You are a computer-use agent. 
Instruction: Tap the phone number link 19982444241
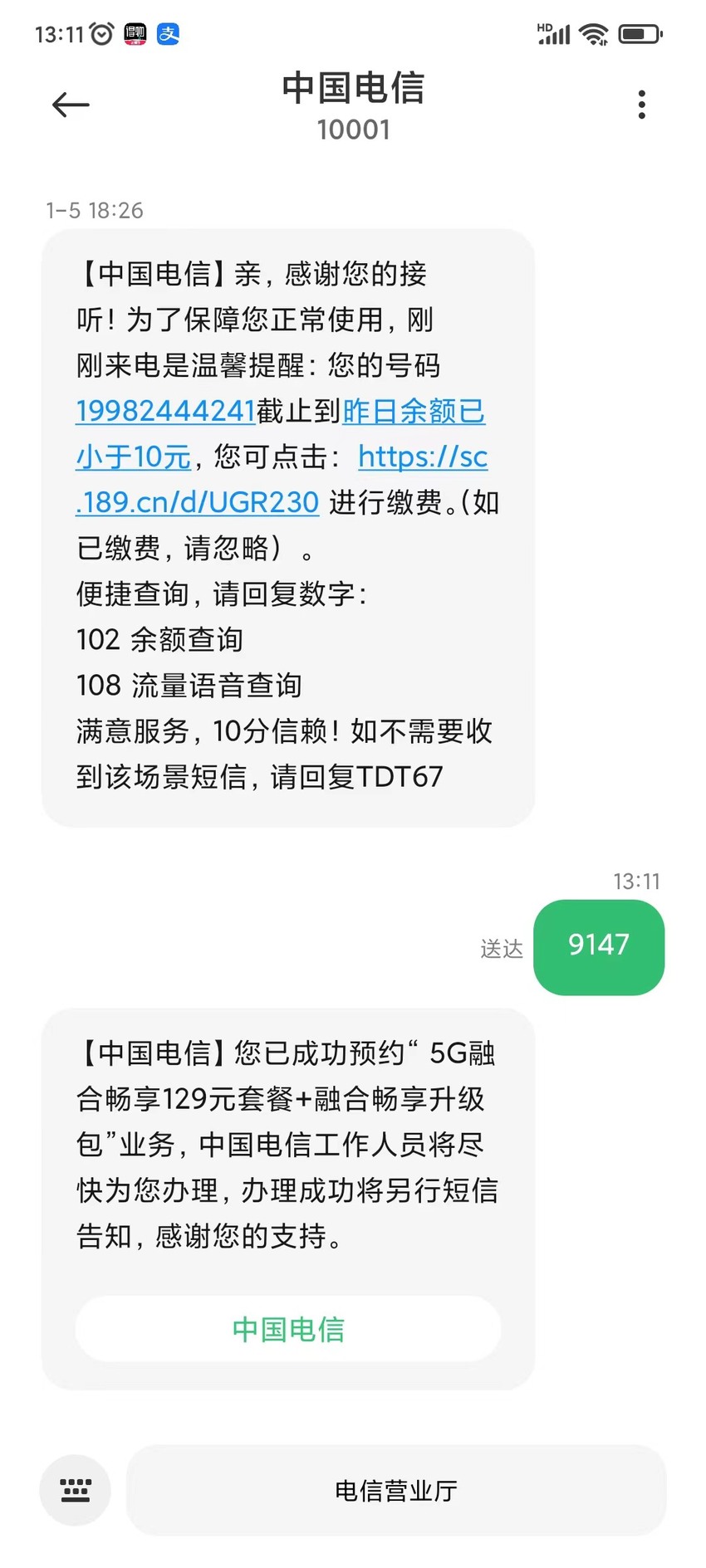point(165,411)
